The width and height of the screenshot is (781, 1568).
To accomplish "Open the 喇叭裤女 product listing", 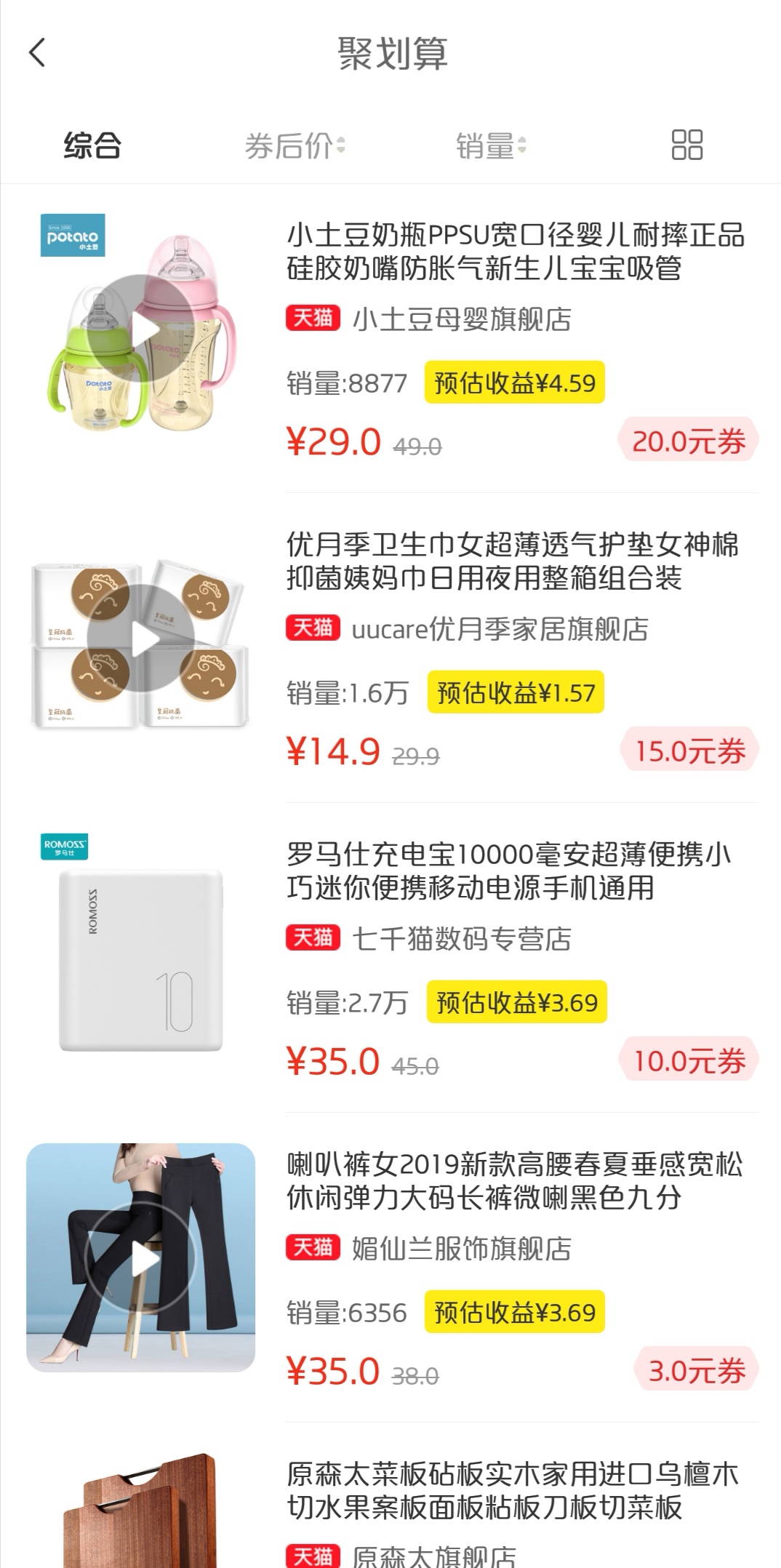I will coord(513,1181).
